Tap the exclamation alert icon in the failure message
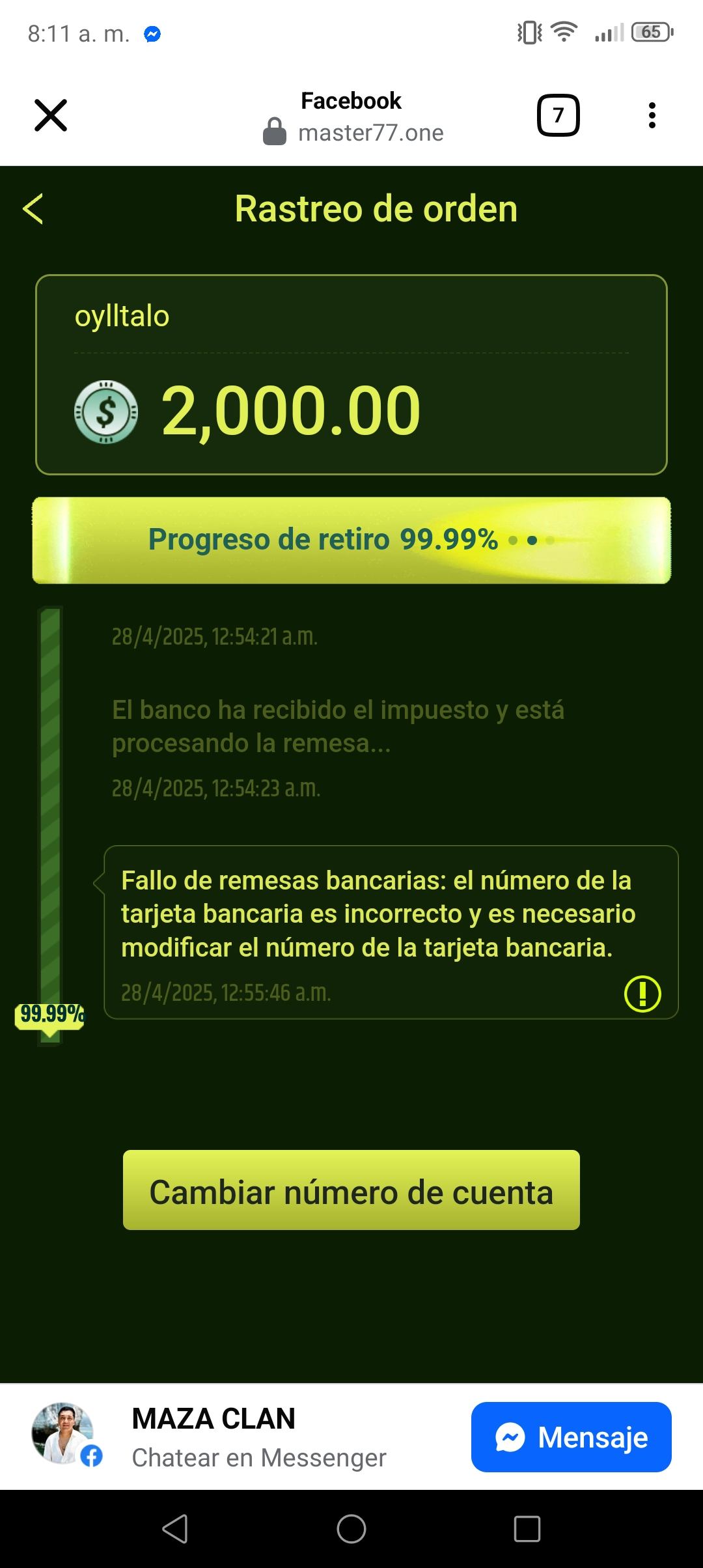Viewport: 703px width, 1568px height. [x=642, y=994]
